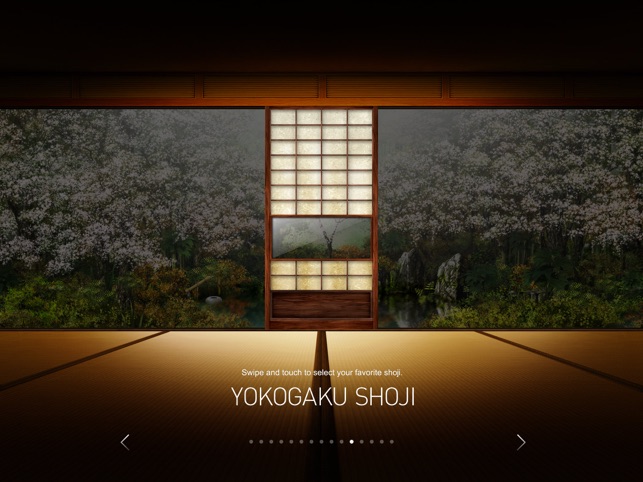Go to the next shoji design
The width and height of the screenshot is (643, 482).
(521, 442)
